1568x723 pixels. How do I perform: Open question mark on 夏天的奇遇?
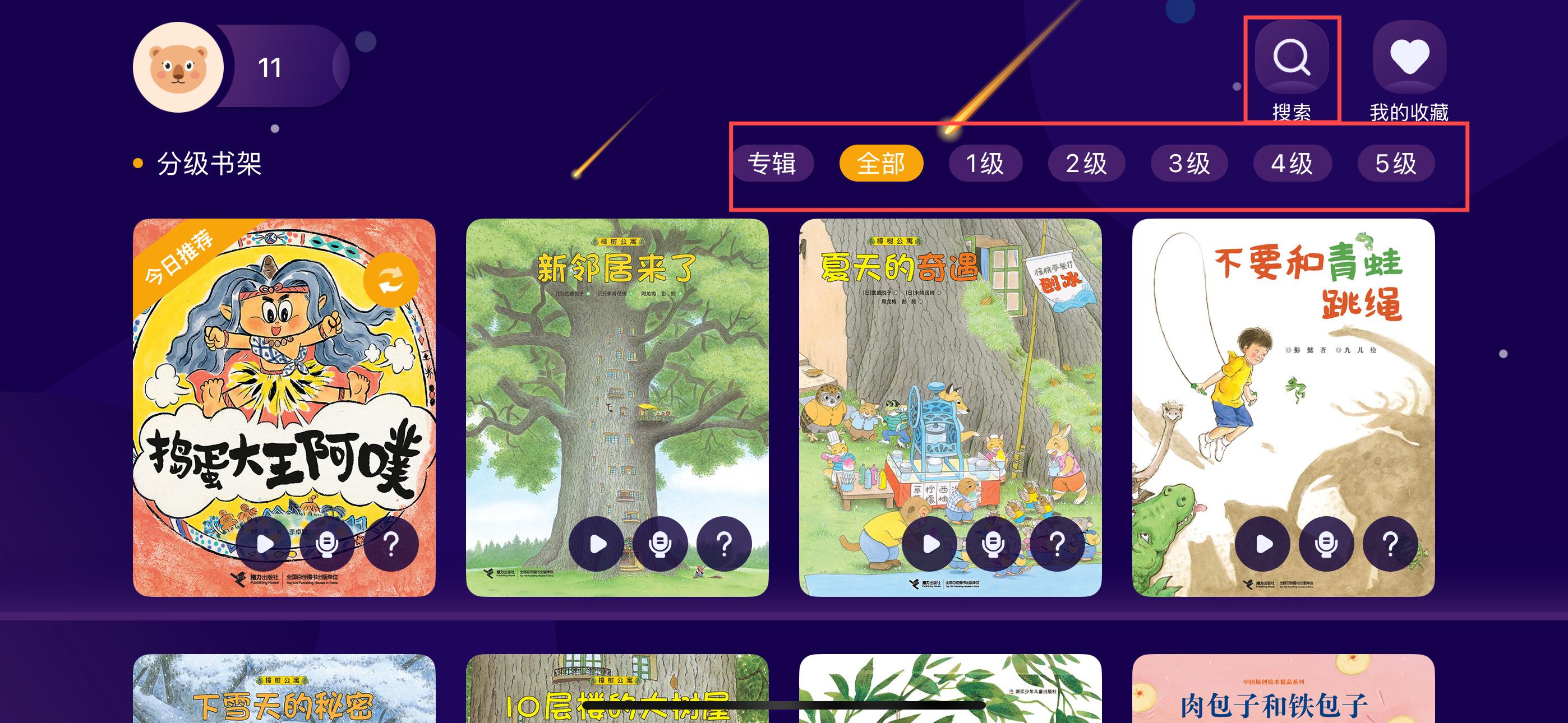1057,544
